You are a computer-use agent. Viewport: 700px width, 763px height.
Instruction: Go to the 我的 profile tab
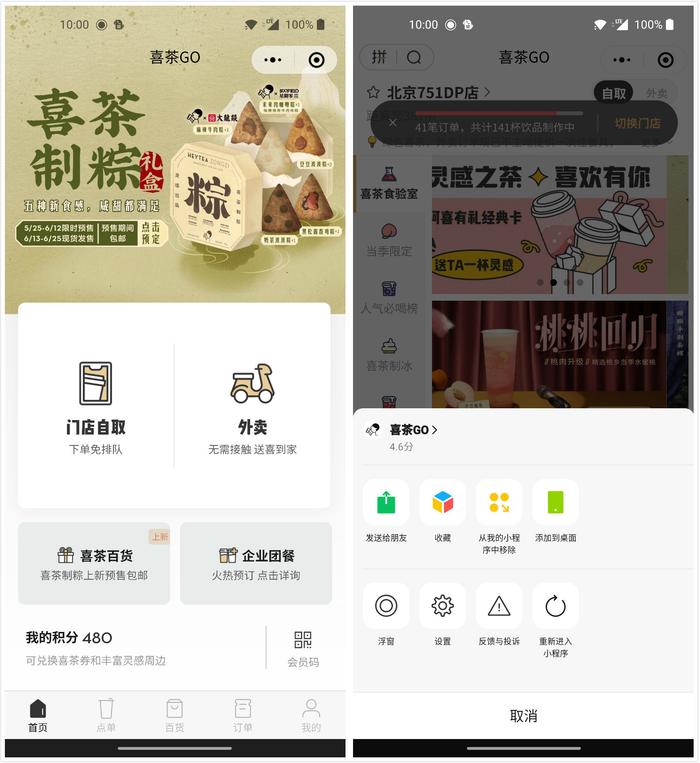pyautogui.click(x=311, y=715)
